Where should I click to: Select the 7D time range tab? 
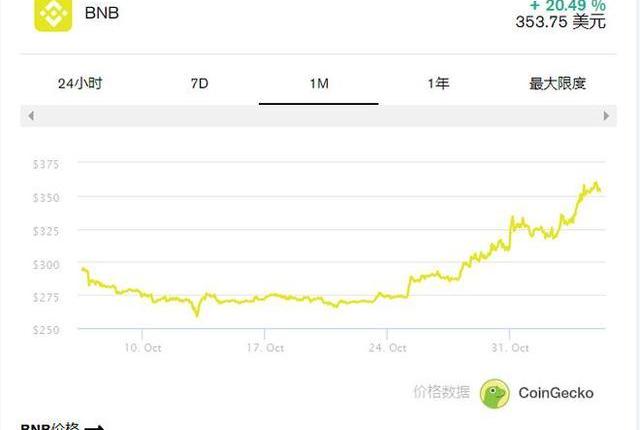pyautogui.click(x=199, y=83)
